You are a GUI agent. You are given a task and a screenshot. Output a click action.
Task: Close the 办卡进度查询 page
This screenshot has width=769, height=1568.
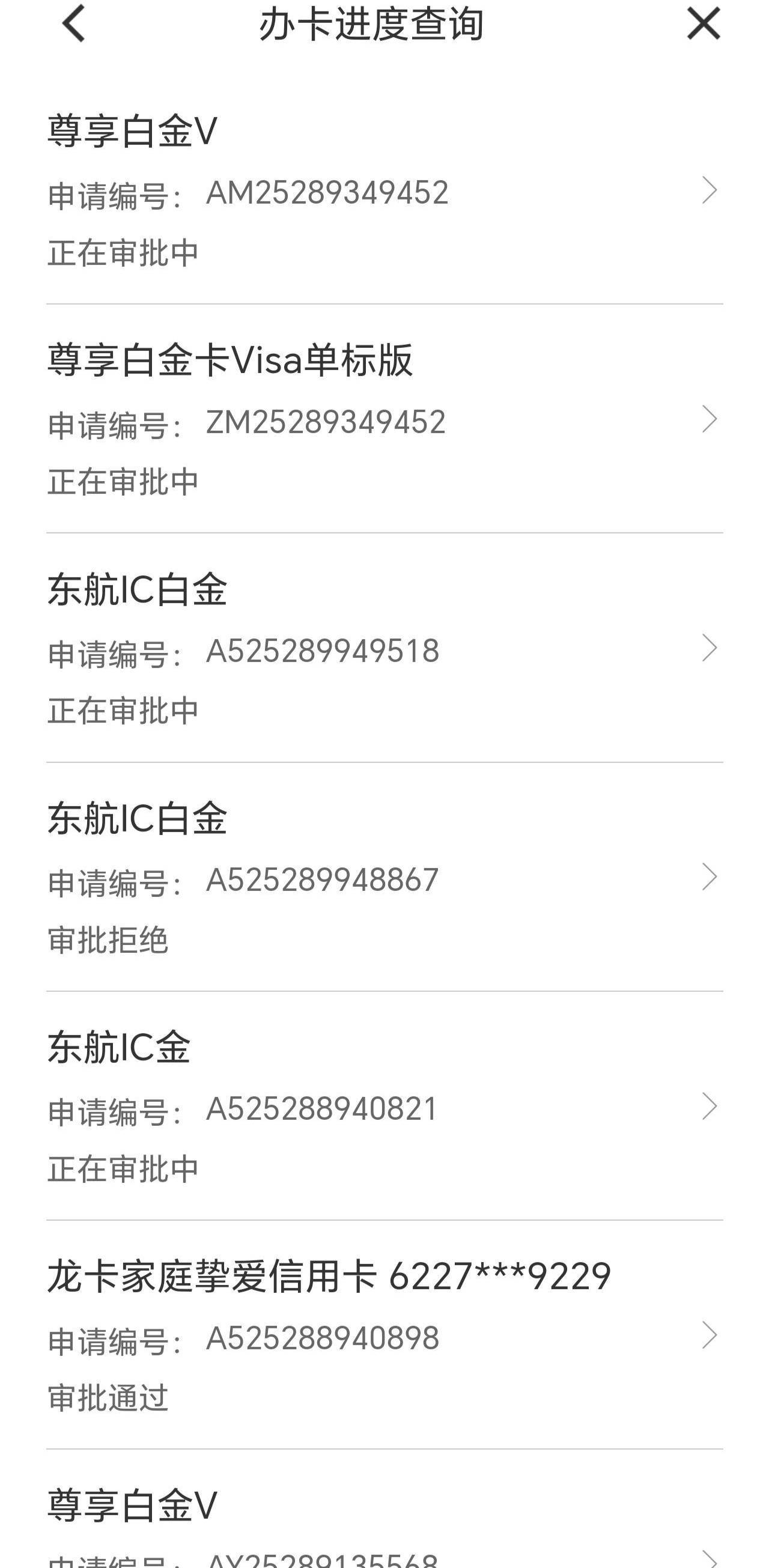(x=704, y=25)
